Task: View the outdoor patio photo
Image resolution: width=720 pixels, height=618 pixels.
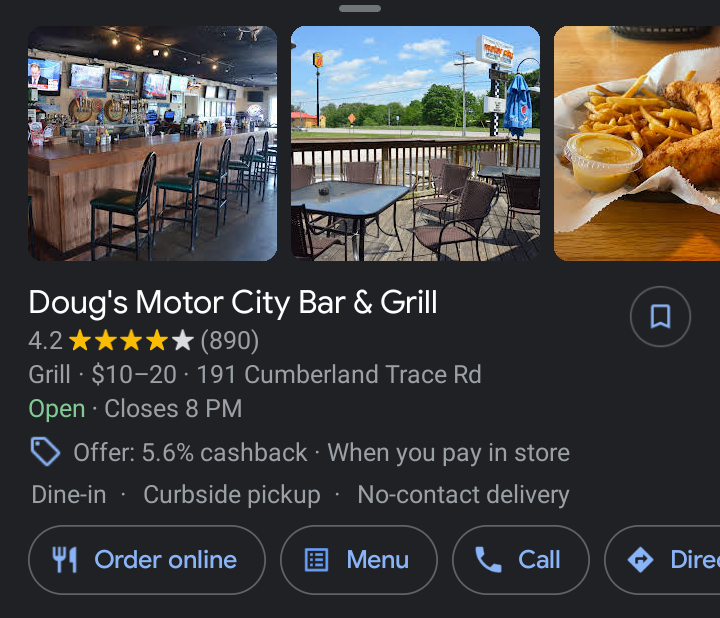Action: tap(415, 143)
